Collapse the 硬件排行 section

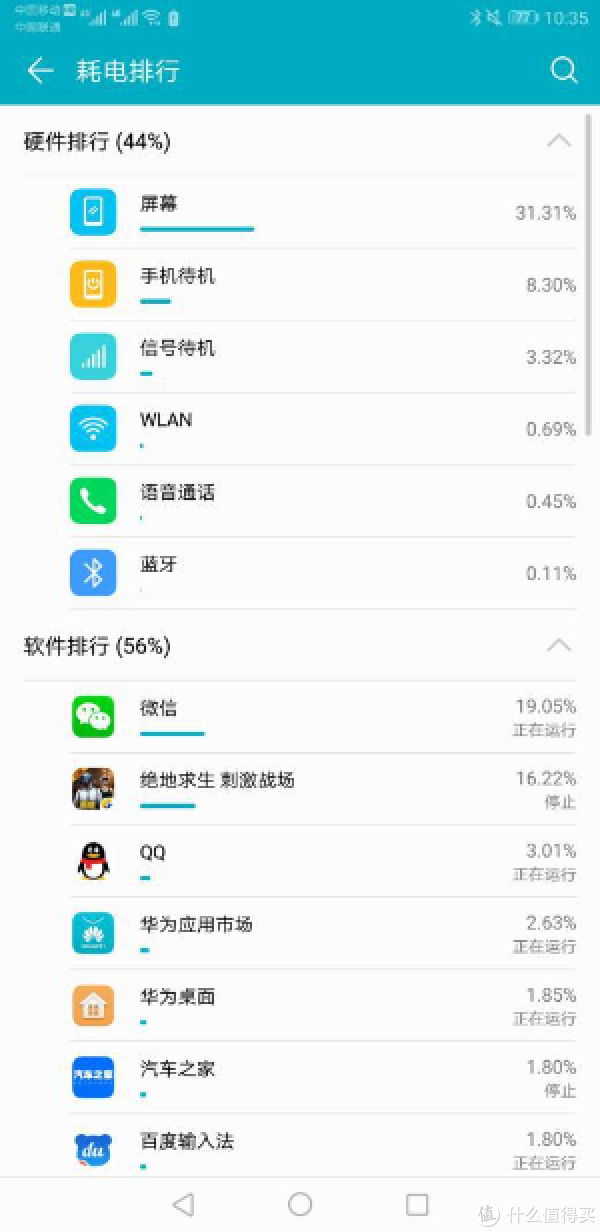pos(559,141)
